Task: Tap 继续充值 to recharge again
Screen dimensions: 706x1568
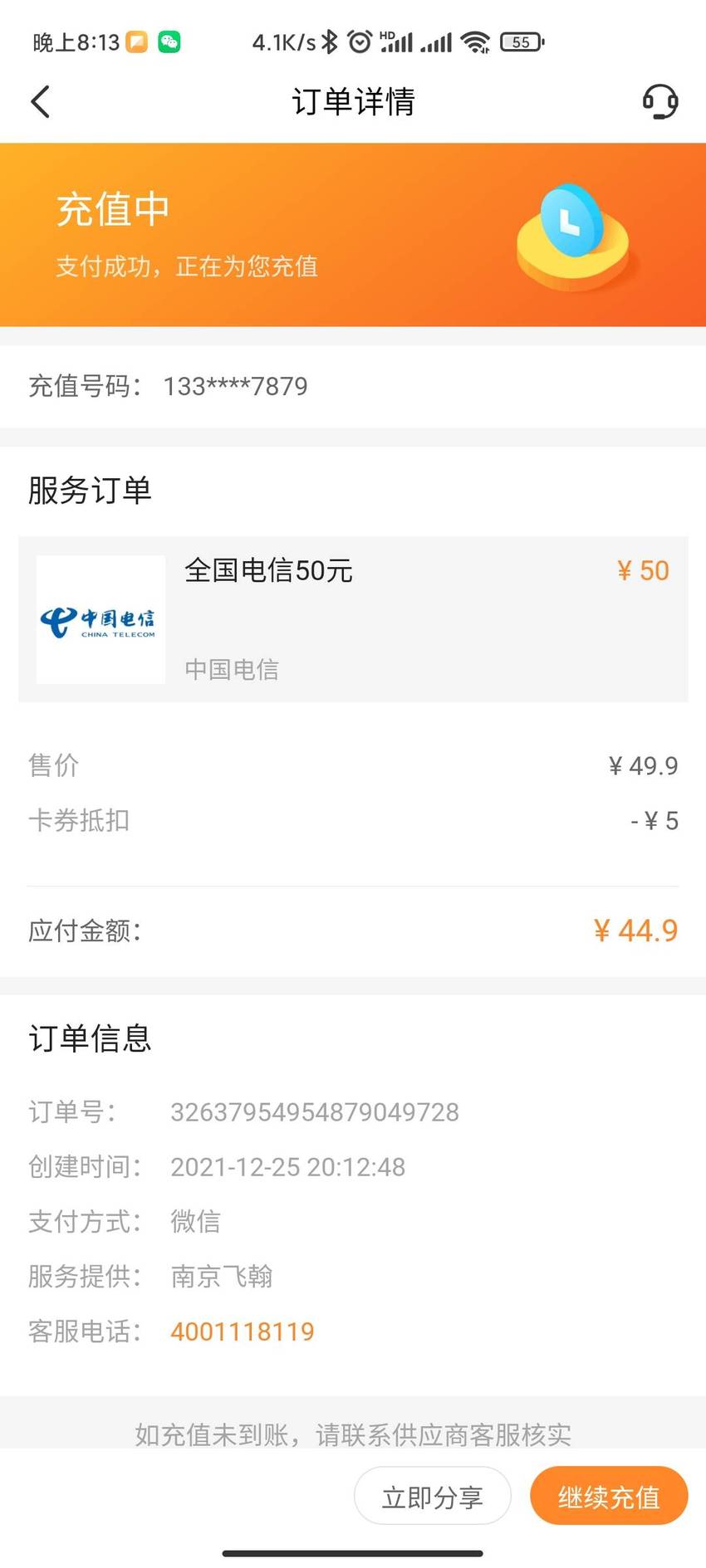Action: point(609,1496)
